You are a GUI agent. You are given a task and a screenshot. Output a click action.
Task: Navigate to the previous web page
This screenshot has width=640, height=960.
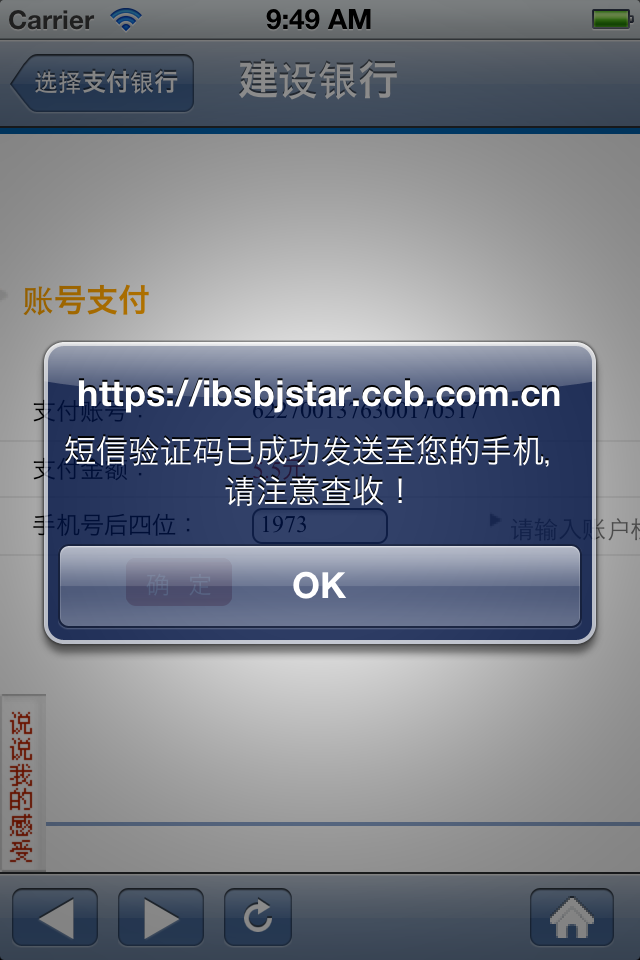point(56,917)
